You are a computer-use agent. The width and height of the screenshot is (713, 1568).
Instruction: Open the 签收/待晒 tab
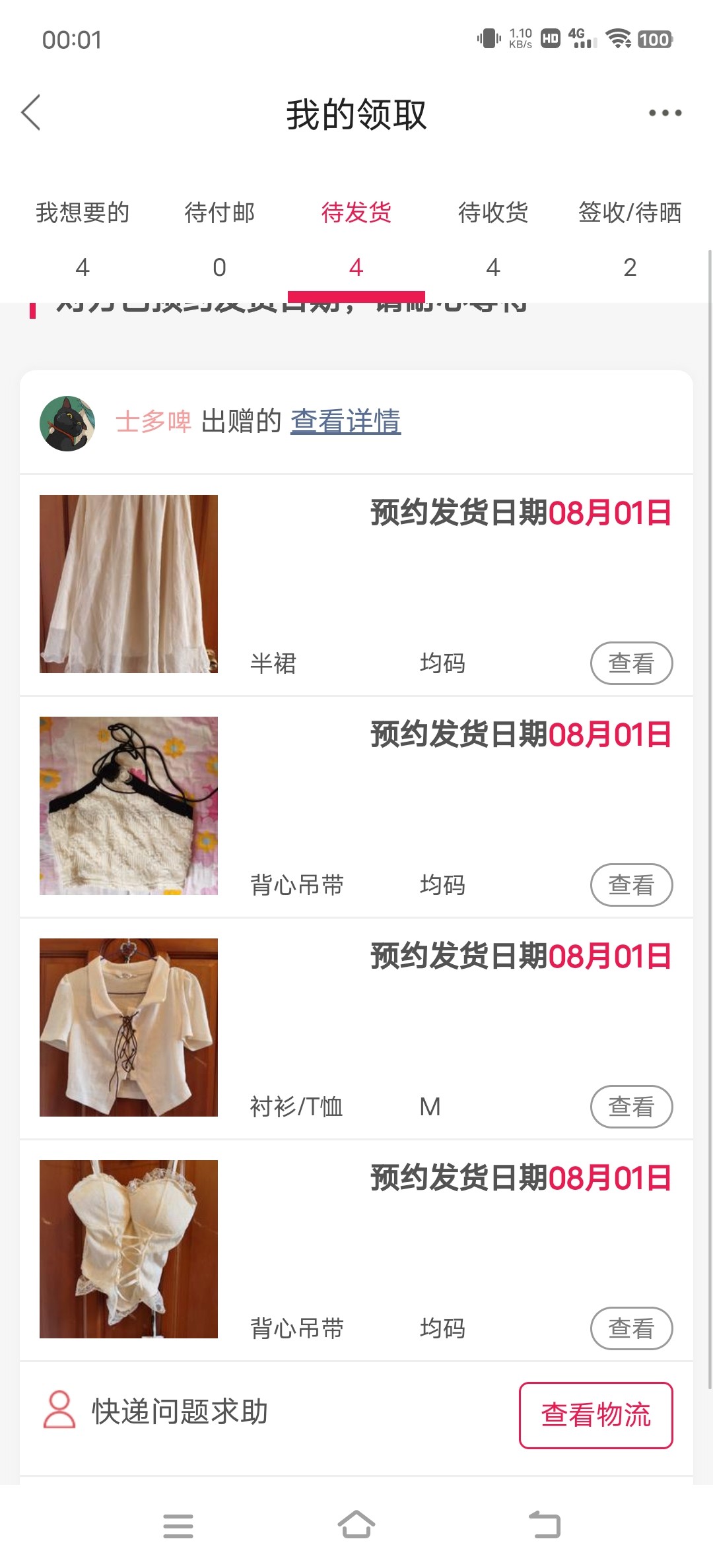[629, 238]
